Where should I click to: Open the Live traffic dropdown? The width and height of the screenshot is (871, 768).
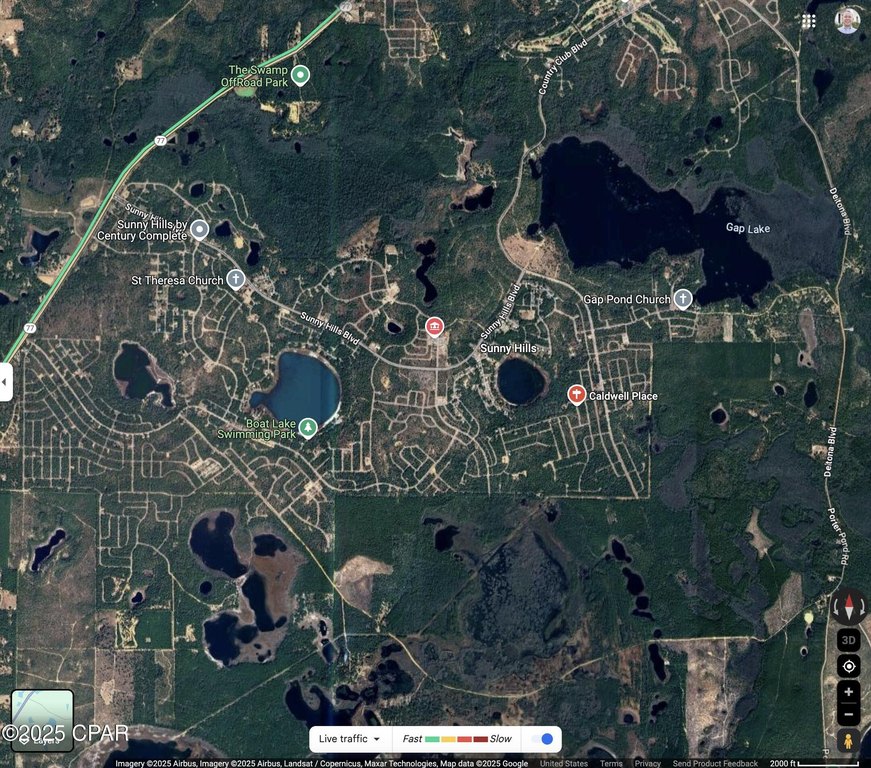tap(349, 739)
